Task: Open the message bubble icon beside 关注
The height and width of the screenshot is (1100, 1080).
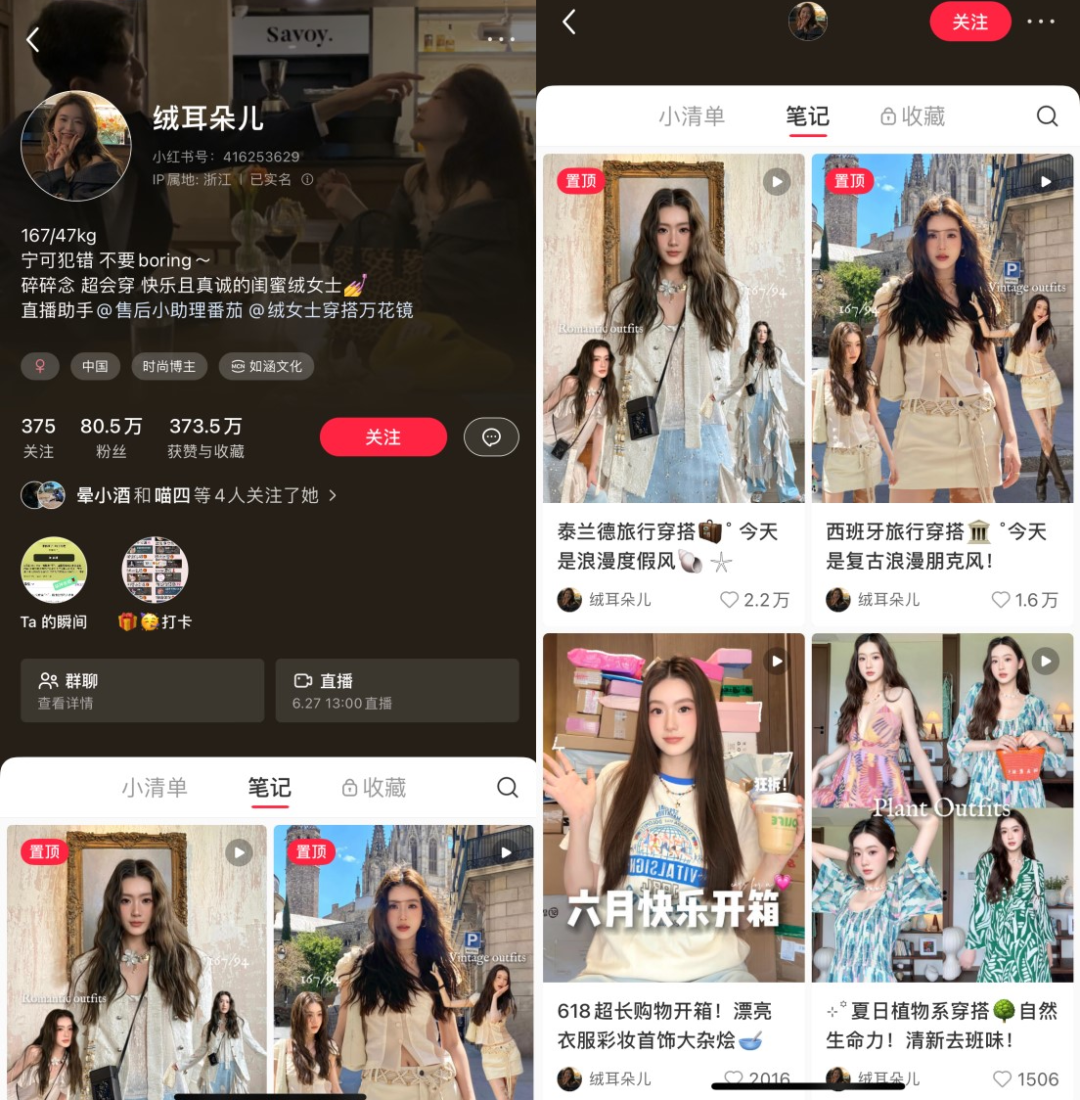Action: pyautogui.click(x=491, y=437)
